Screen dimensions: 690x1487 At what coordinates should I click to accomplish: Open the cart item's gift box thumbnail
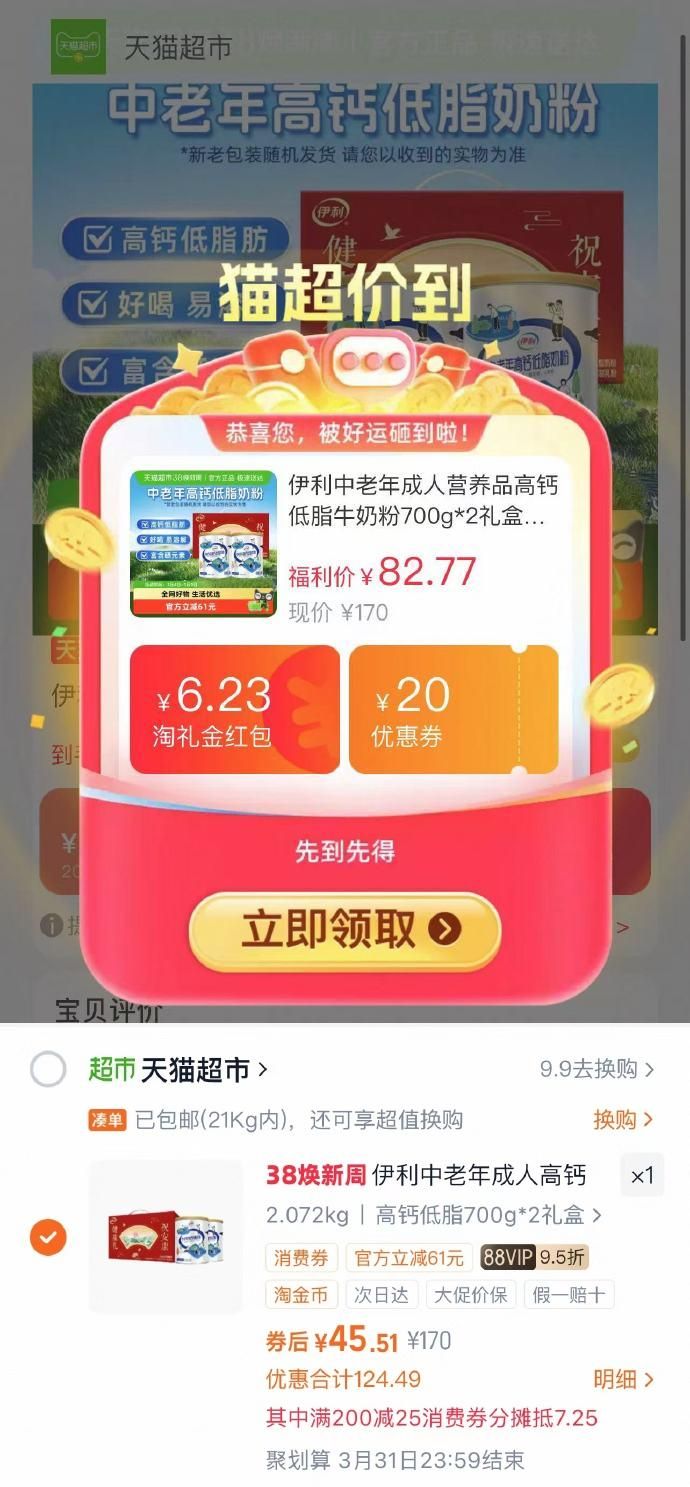click(166, 1237)
